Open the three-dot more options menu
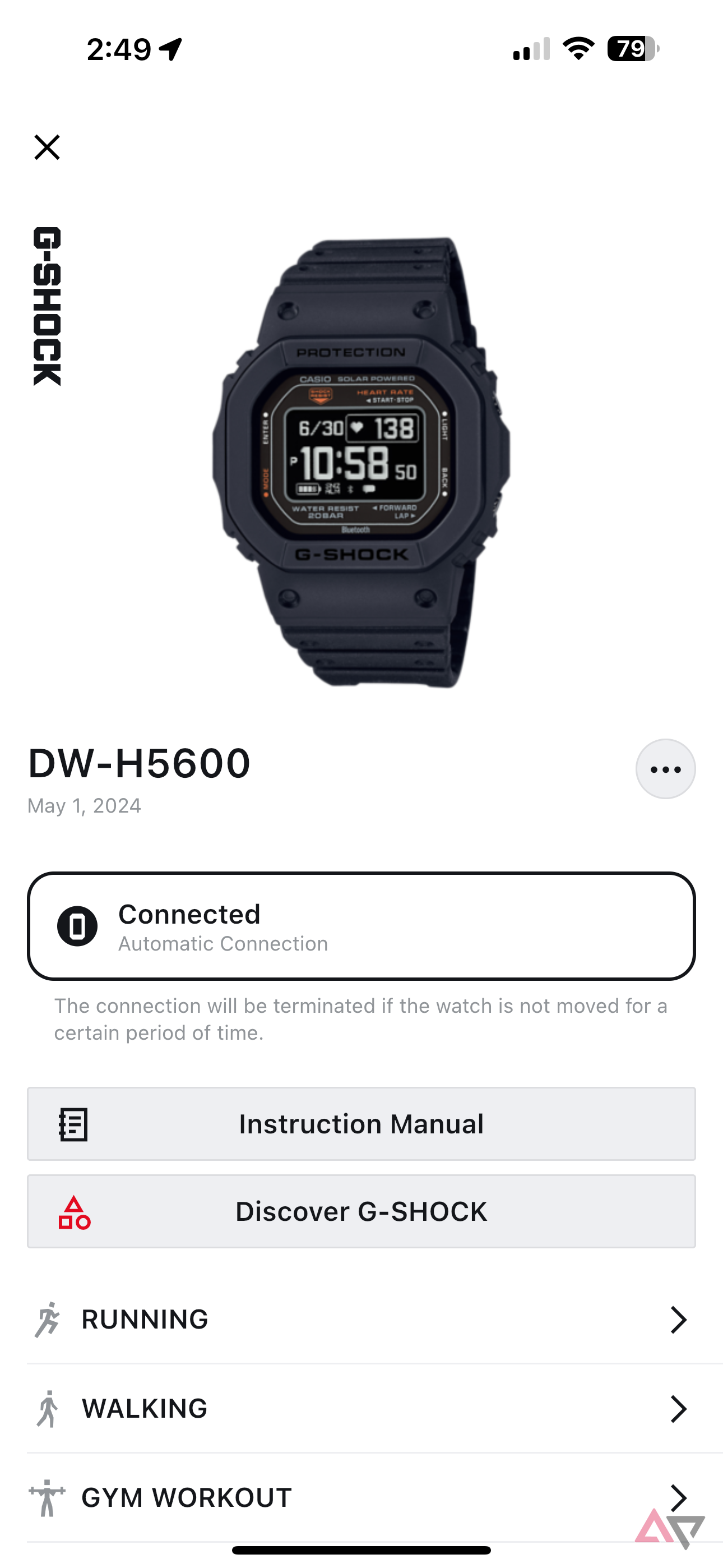The image size is (723, 1568). pyautogui.click(x=665, y=769)
